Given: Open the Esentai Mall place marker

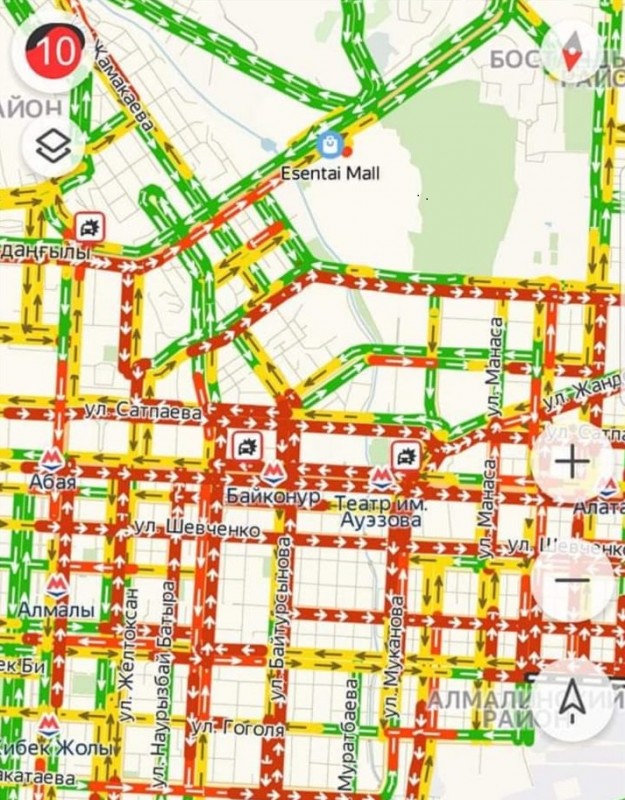Looking at the screenshot, I should [x=329, y=147].
